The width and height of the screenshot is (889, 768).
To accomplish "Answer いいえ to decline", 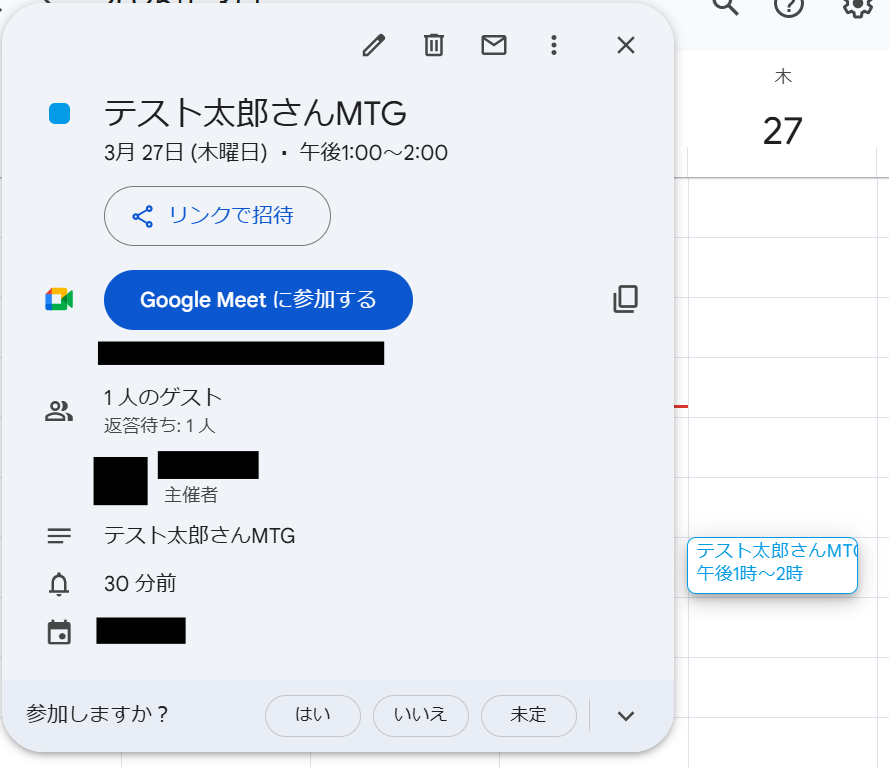I will [x=420, y=715].
